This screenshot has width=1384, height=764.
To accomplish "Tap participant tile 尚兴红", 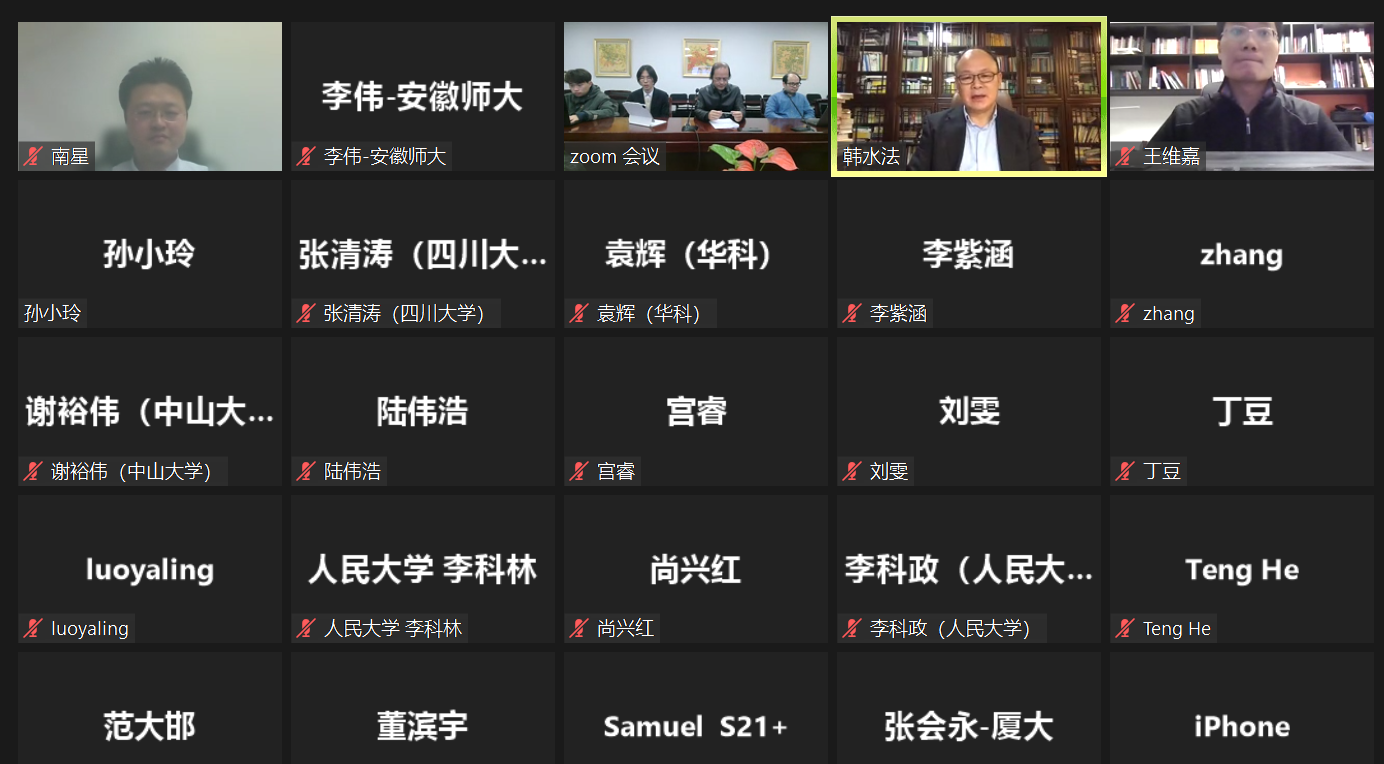I will coord(696,569).
